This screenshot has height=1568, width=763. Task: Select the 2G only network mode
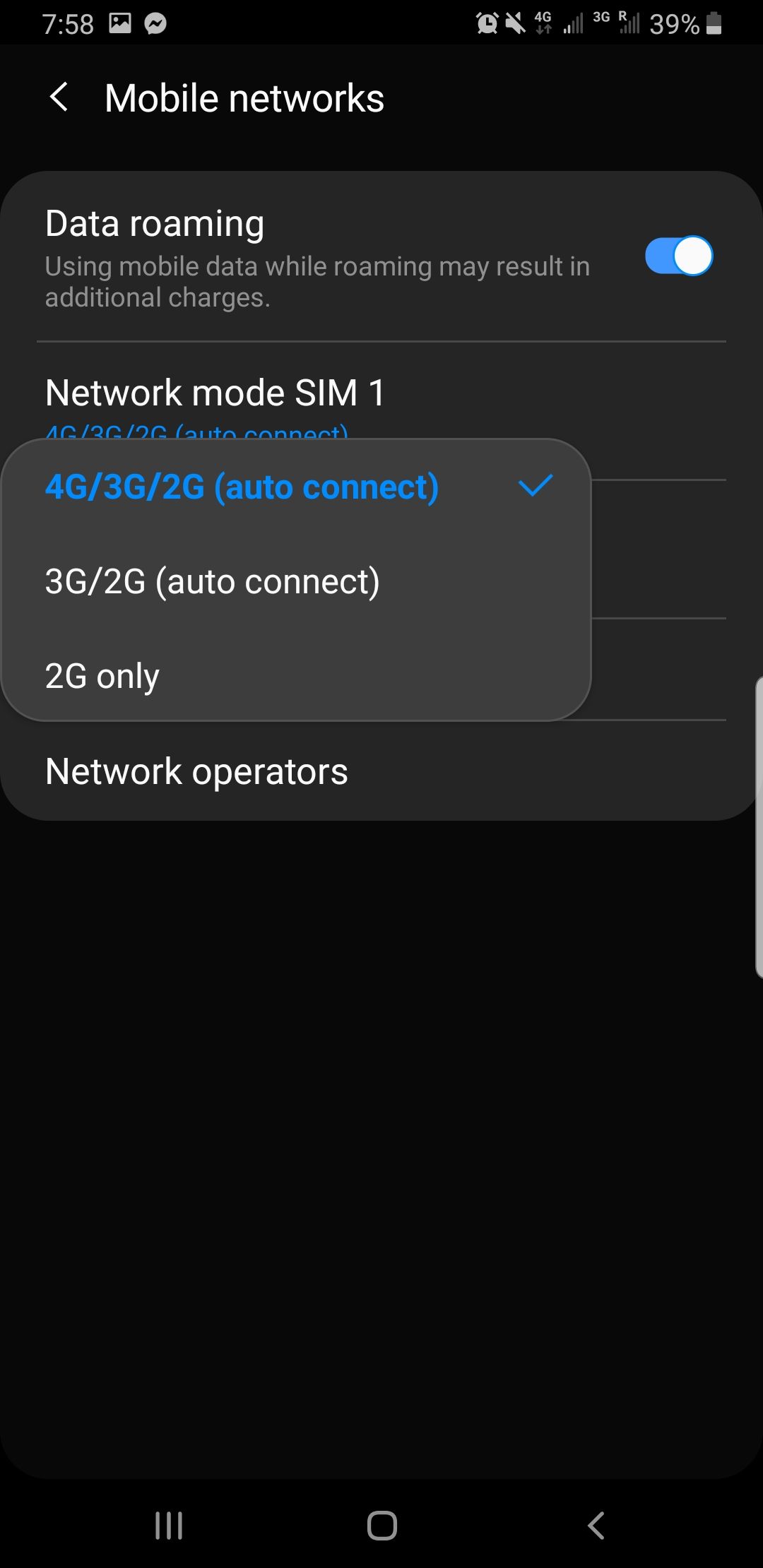tap(102, 676)
